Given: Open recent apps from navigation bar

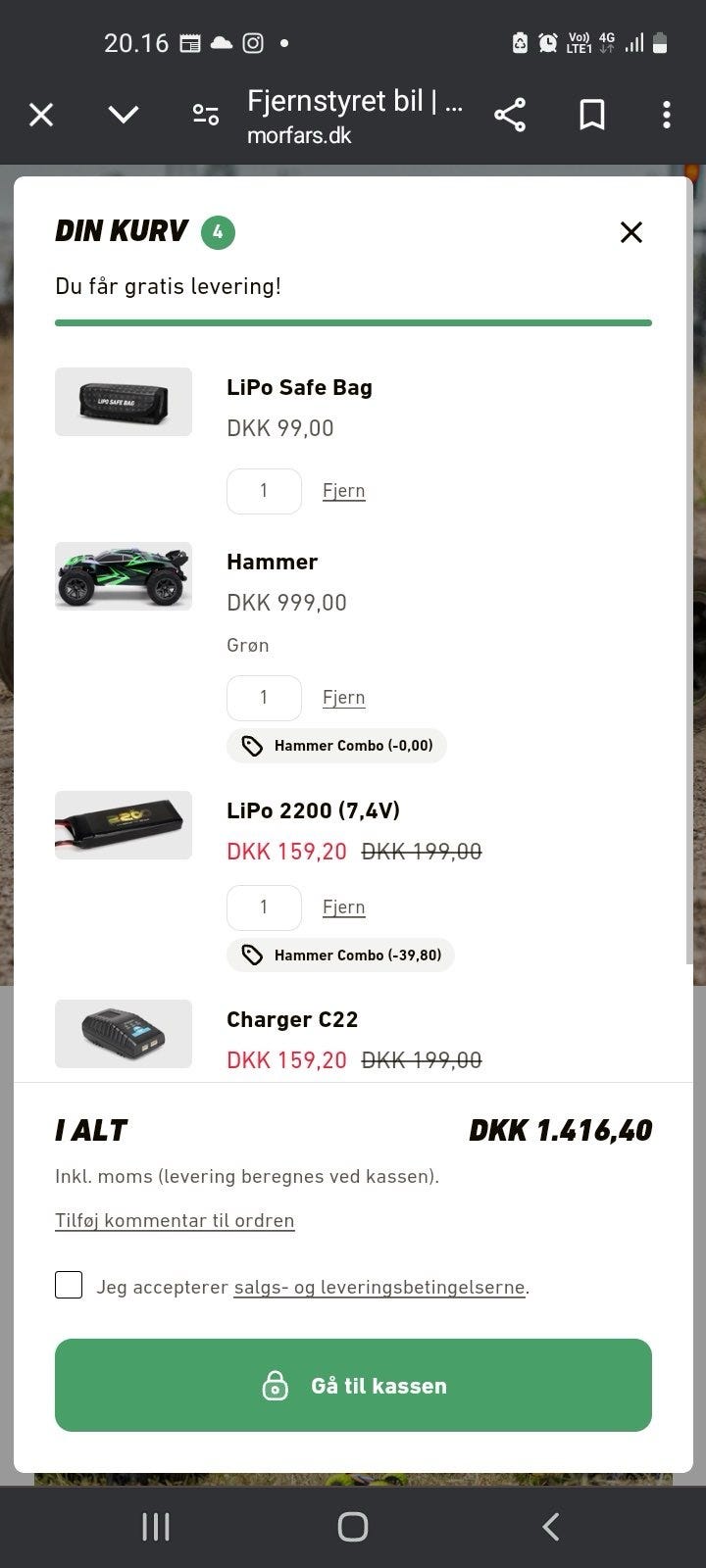Looking at the screenshot, I should coord(156,1526).
